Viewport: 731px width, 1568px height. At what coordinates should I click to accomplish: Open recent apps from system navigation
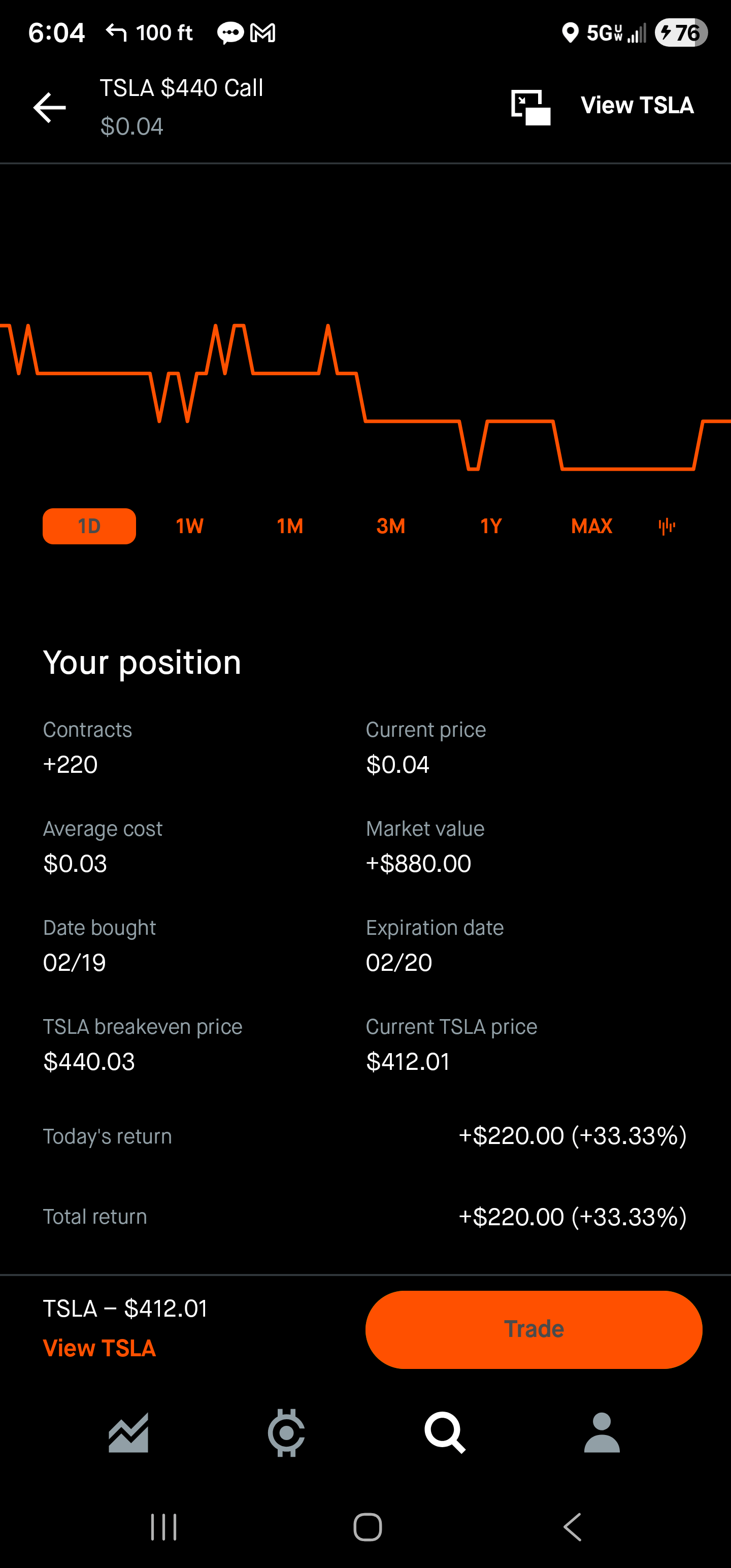(x=164, y=1526)
